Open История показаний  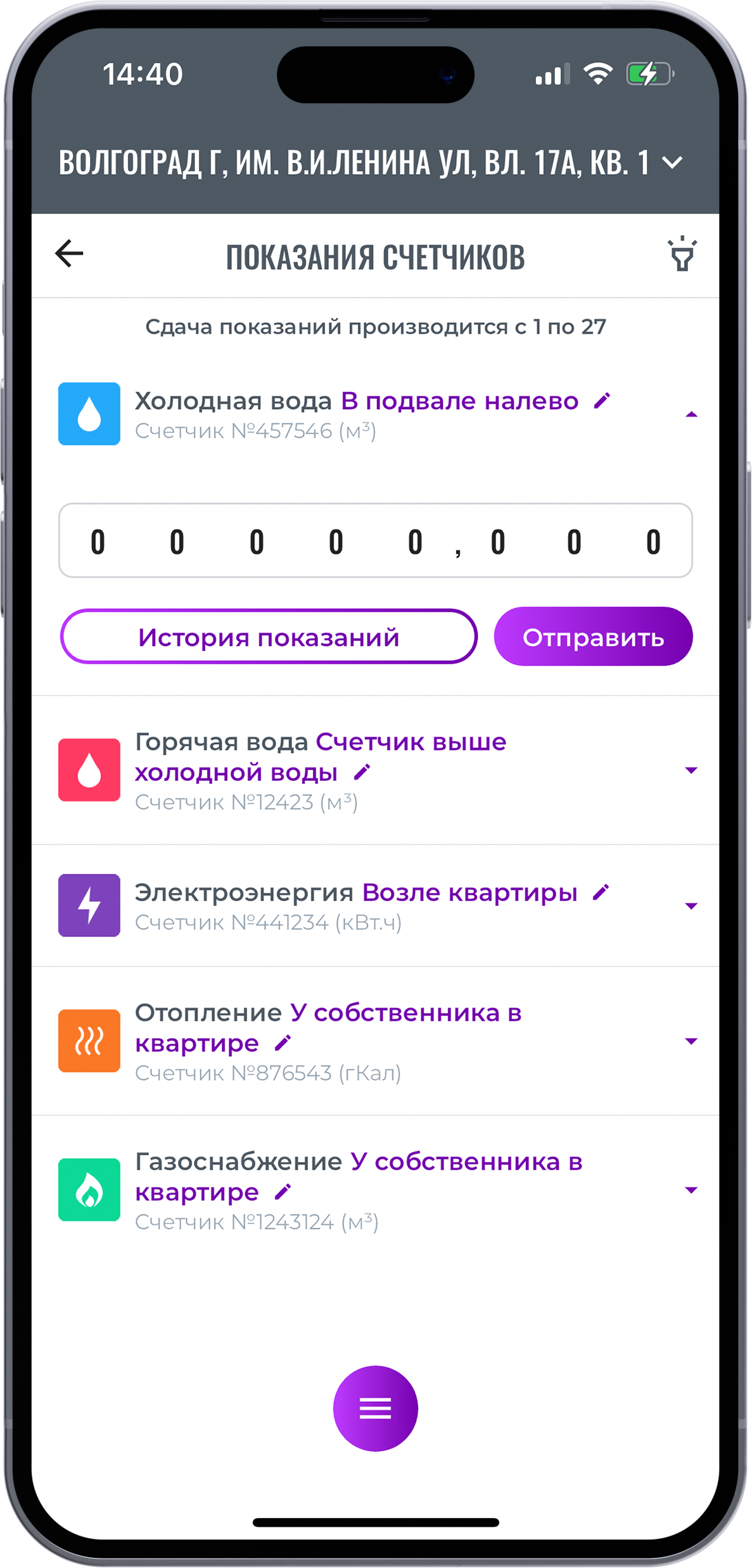269,637
